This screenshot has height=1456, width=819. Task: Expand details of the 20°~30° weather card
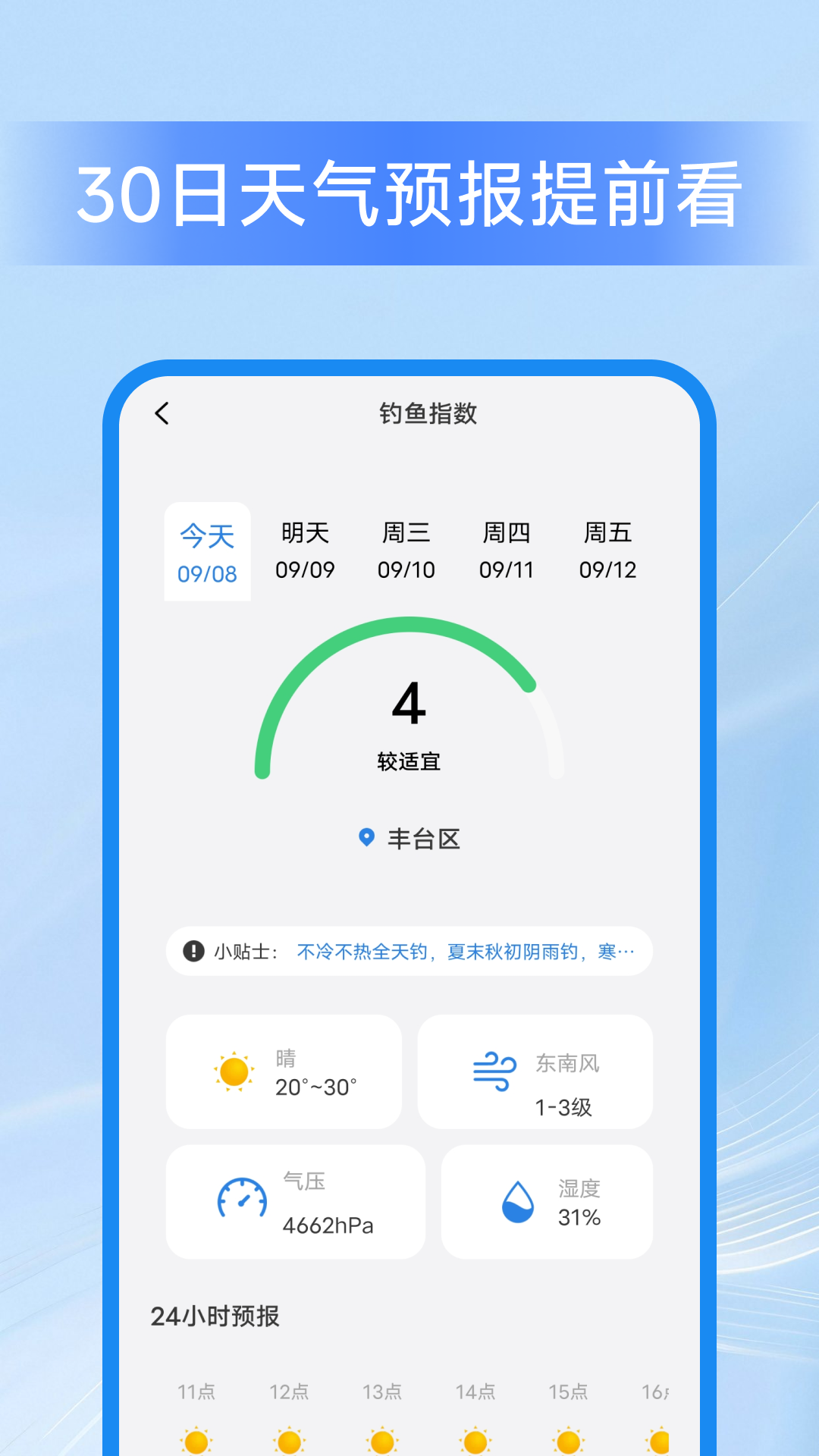[x=284, y=1071]
